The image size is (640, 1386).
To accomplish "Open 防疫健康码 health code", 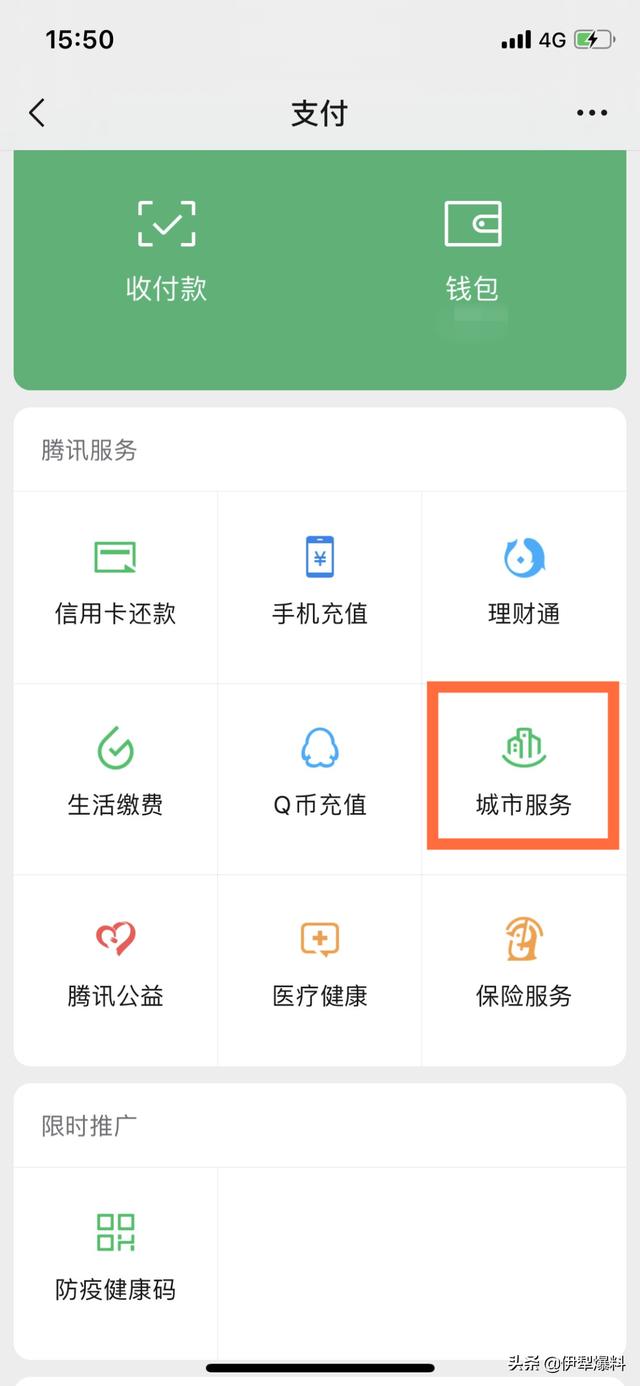I will pos(115,1257).
